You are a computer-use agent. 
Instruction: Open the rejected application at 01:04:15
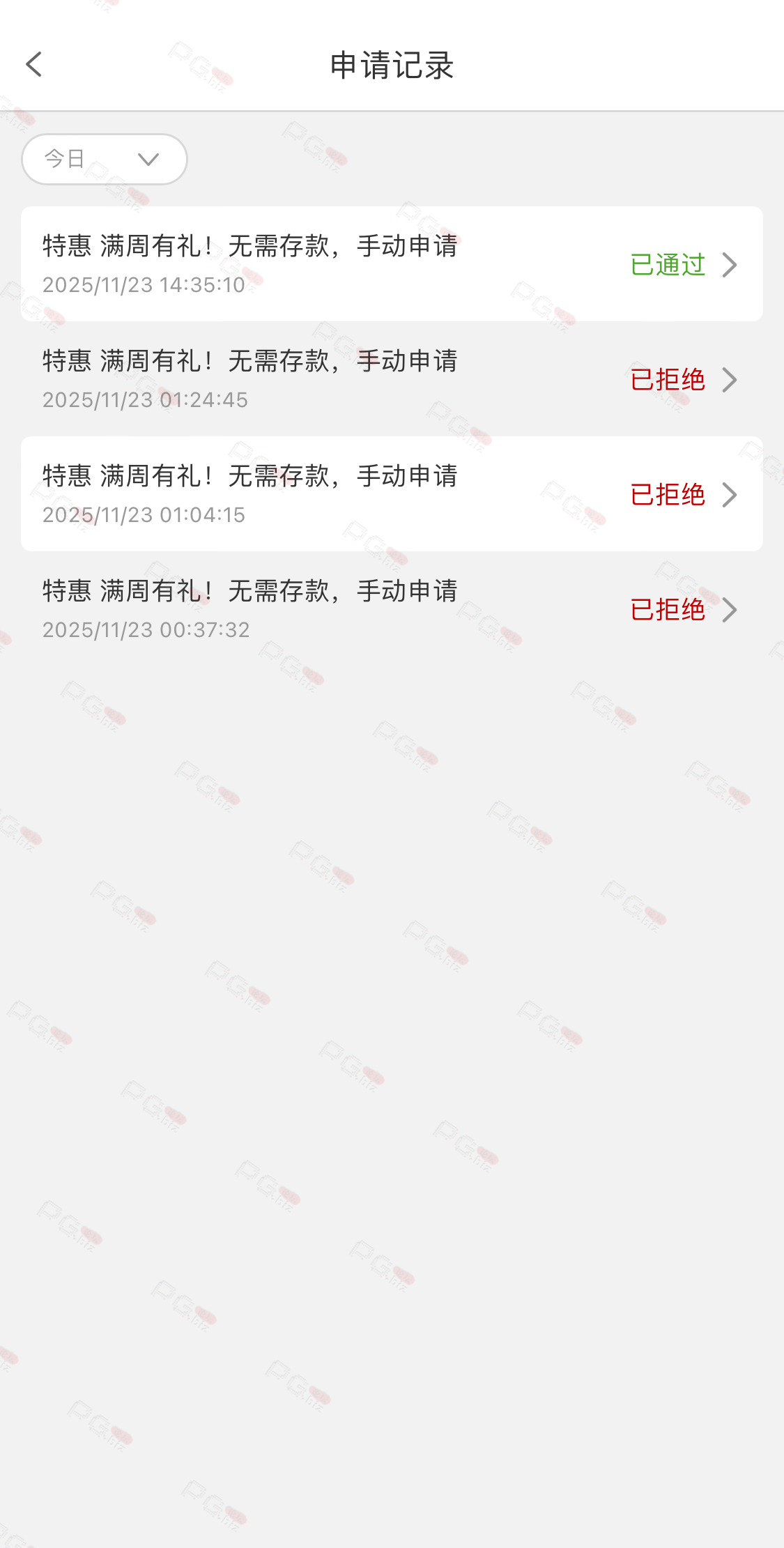392,494
